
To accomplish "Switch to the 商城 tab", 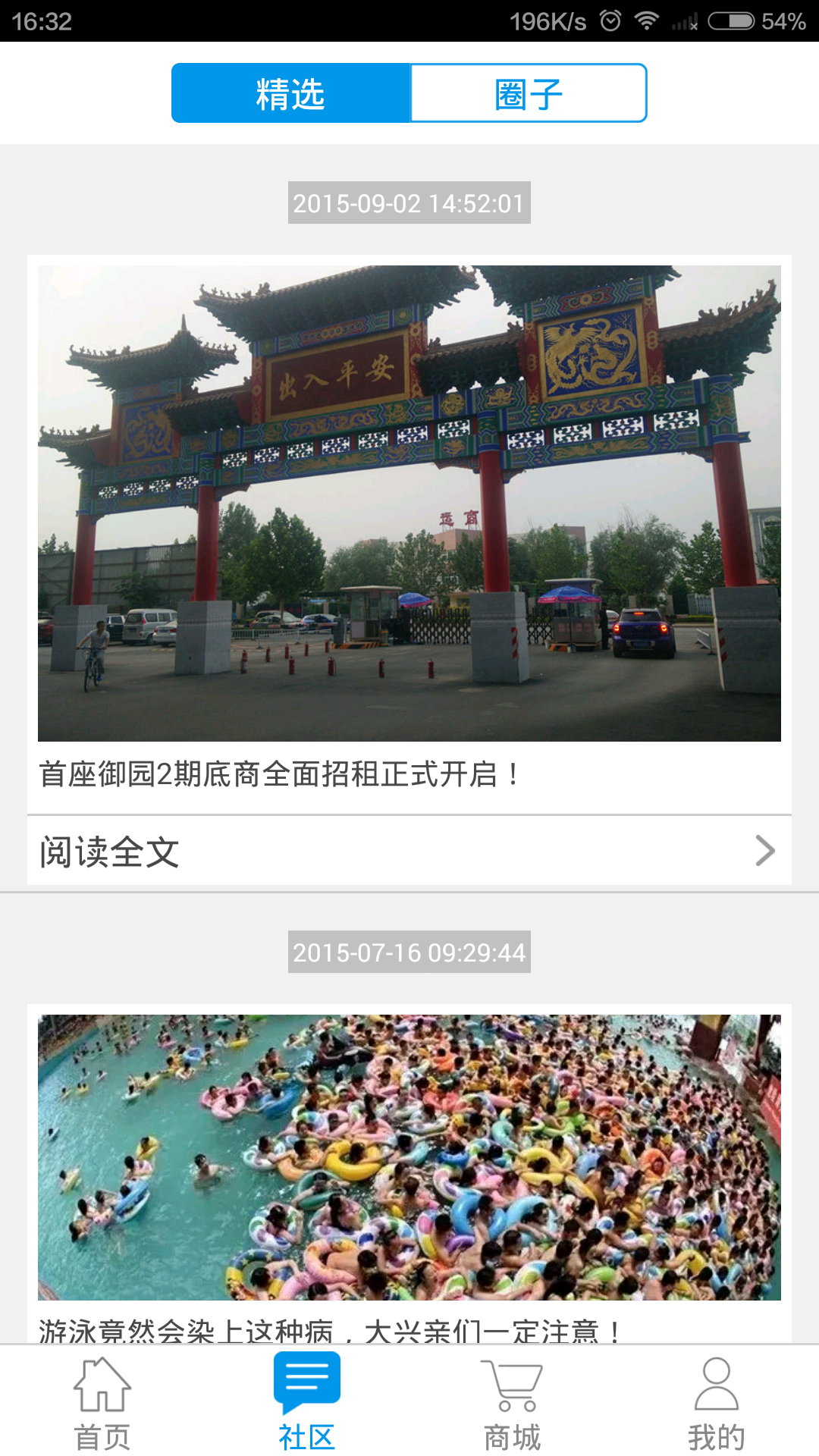I will [512, 1403].
